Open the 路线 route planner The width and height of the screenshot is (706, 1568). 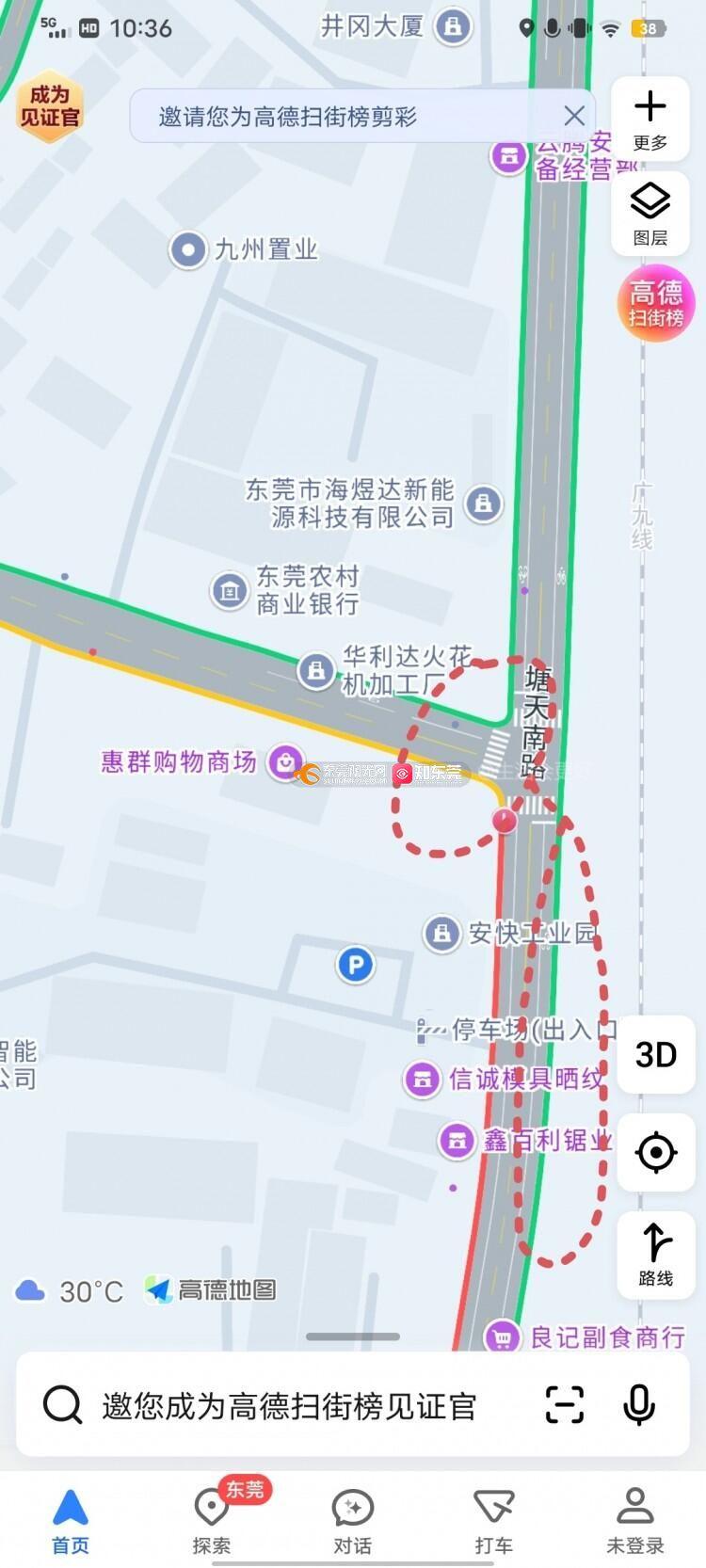coord(656,1252)
